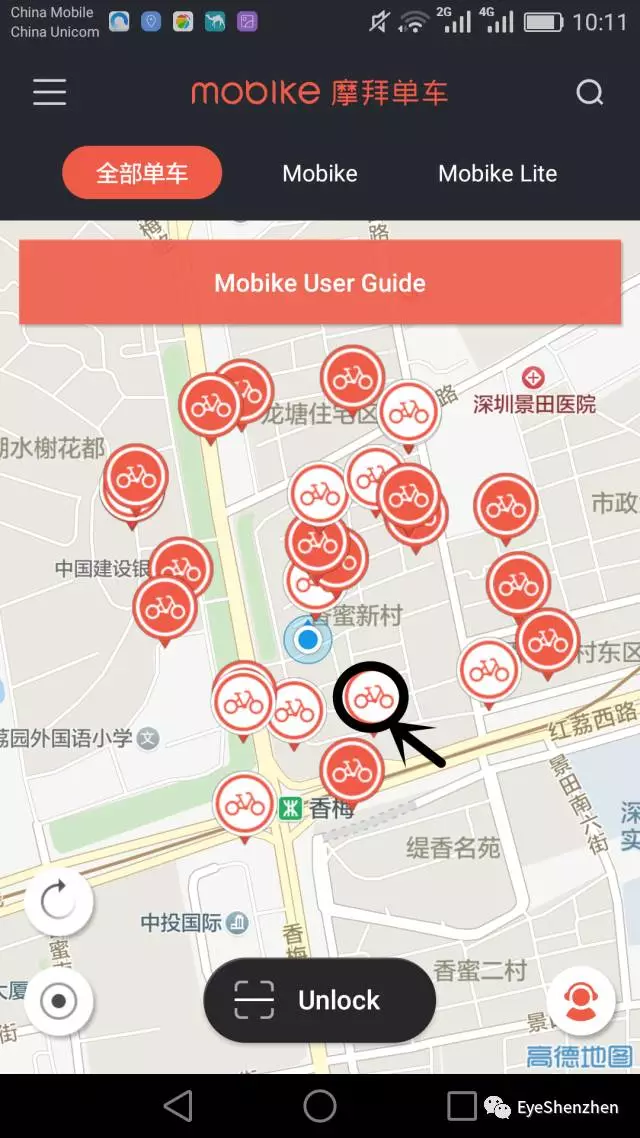
Task: Open the Mobike User Guide banner
Action: [x=320, y=283]
